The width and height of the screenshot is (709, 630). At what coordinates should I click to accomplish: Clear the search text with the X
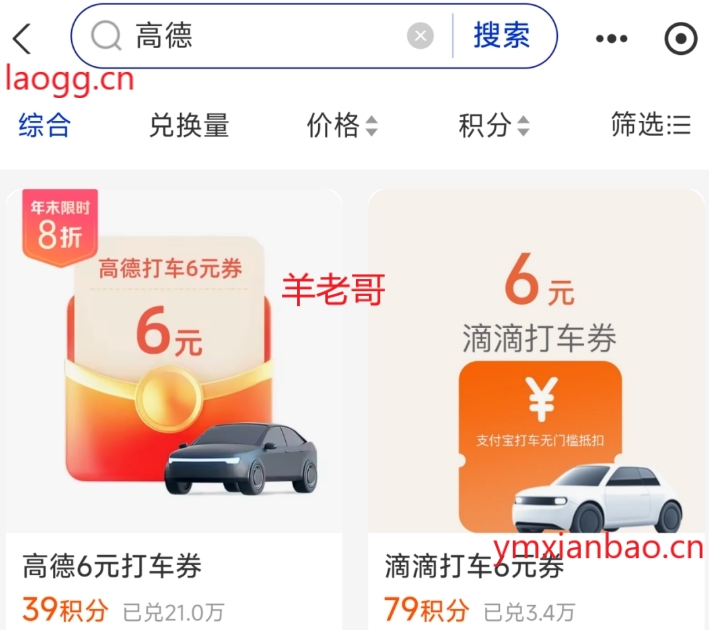coord(420,37)
